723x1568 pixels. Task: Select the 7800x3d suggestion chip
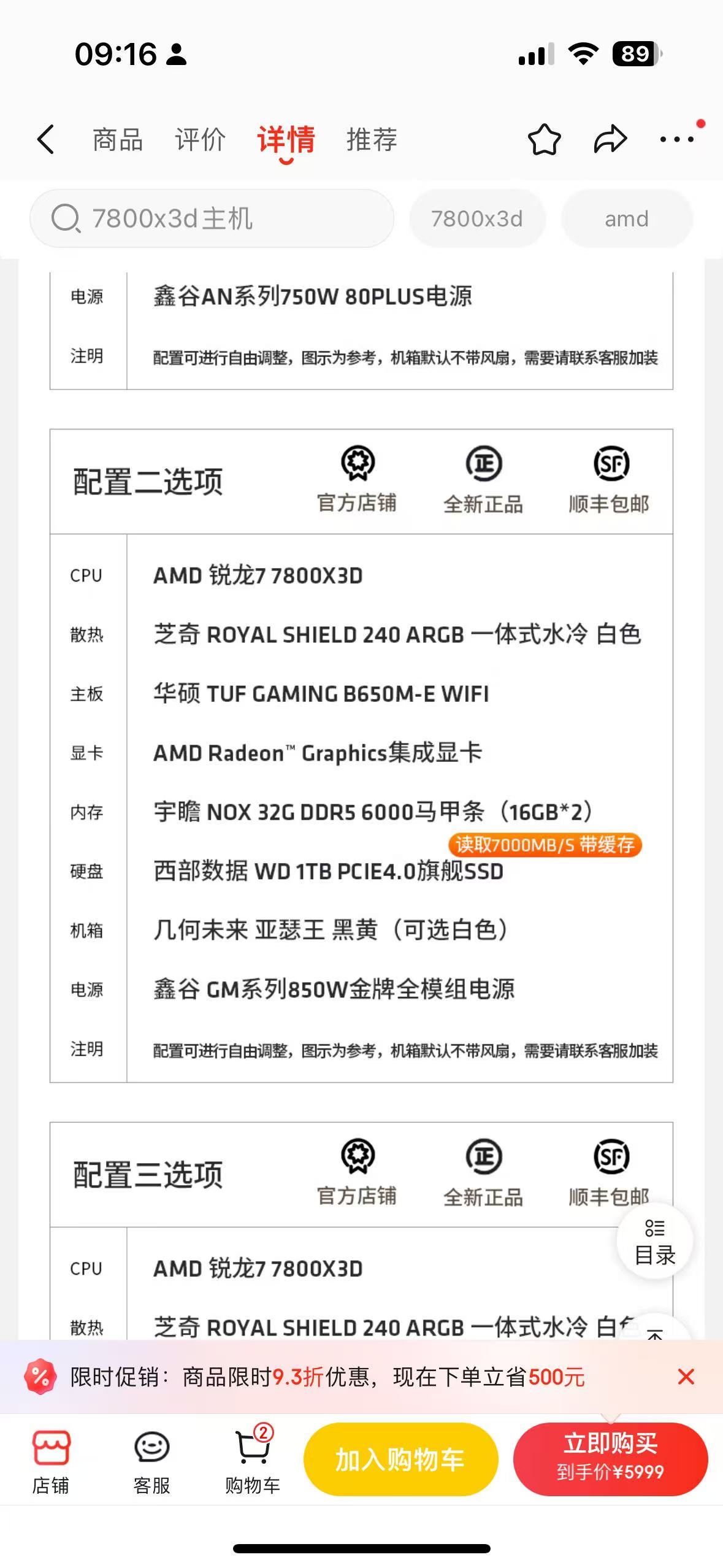pos(477,218)
